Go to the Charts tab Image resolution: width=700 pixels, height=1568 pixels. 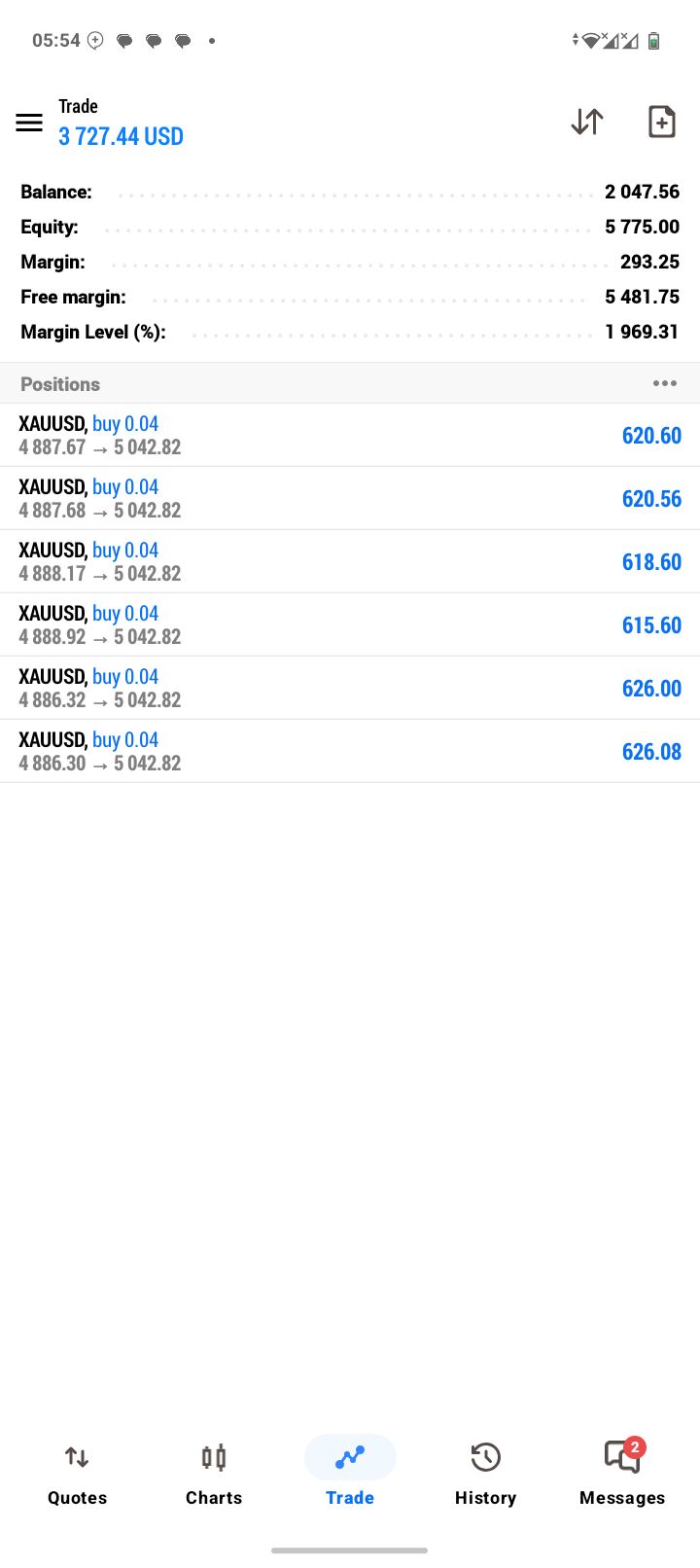tap(214, 1474)
